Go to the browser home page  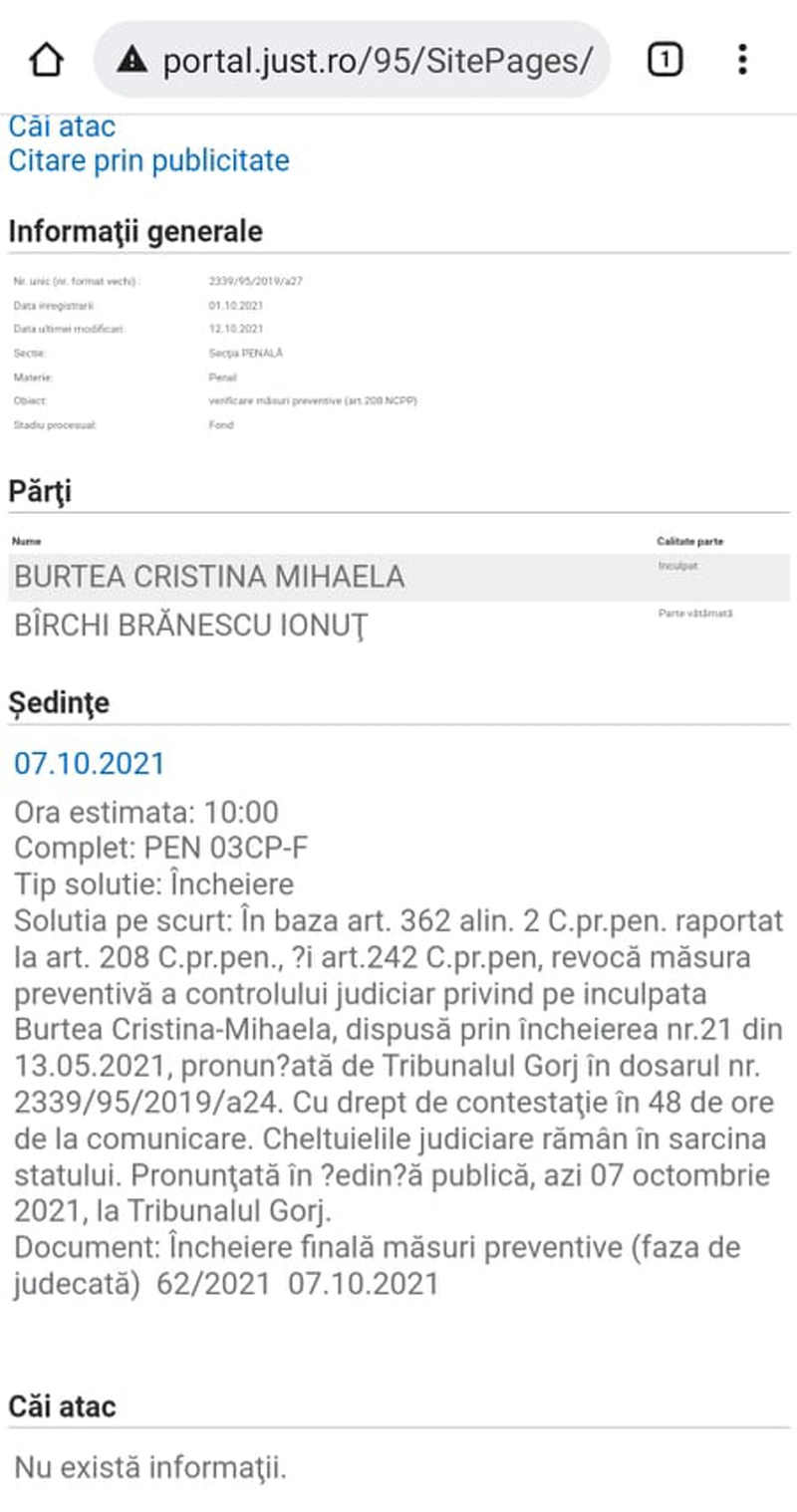pos(47,61)
